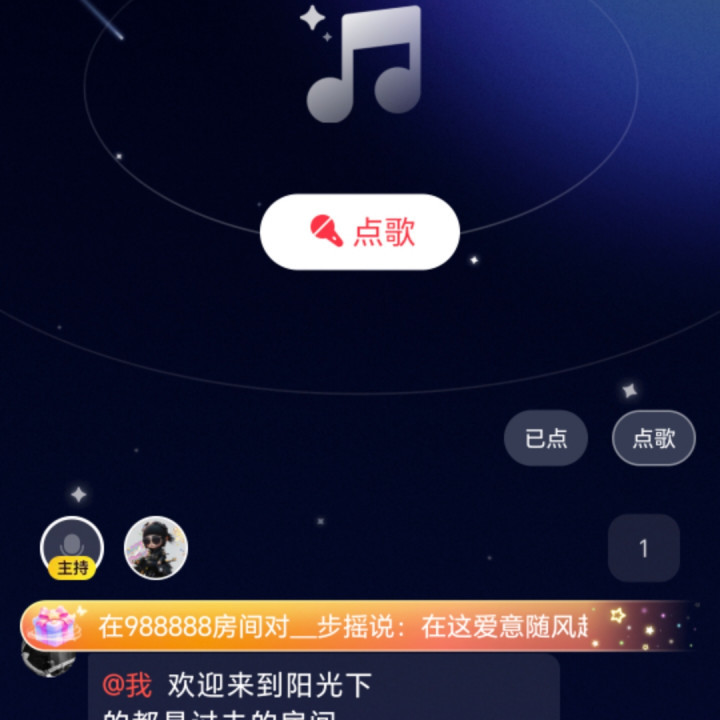The height and width of the screenshot is (720, 720).
Task: Open the 已点 requested songs list
Action: point(546,438)
